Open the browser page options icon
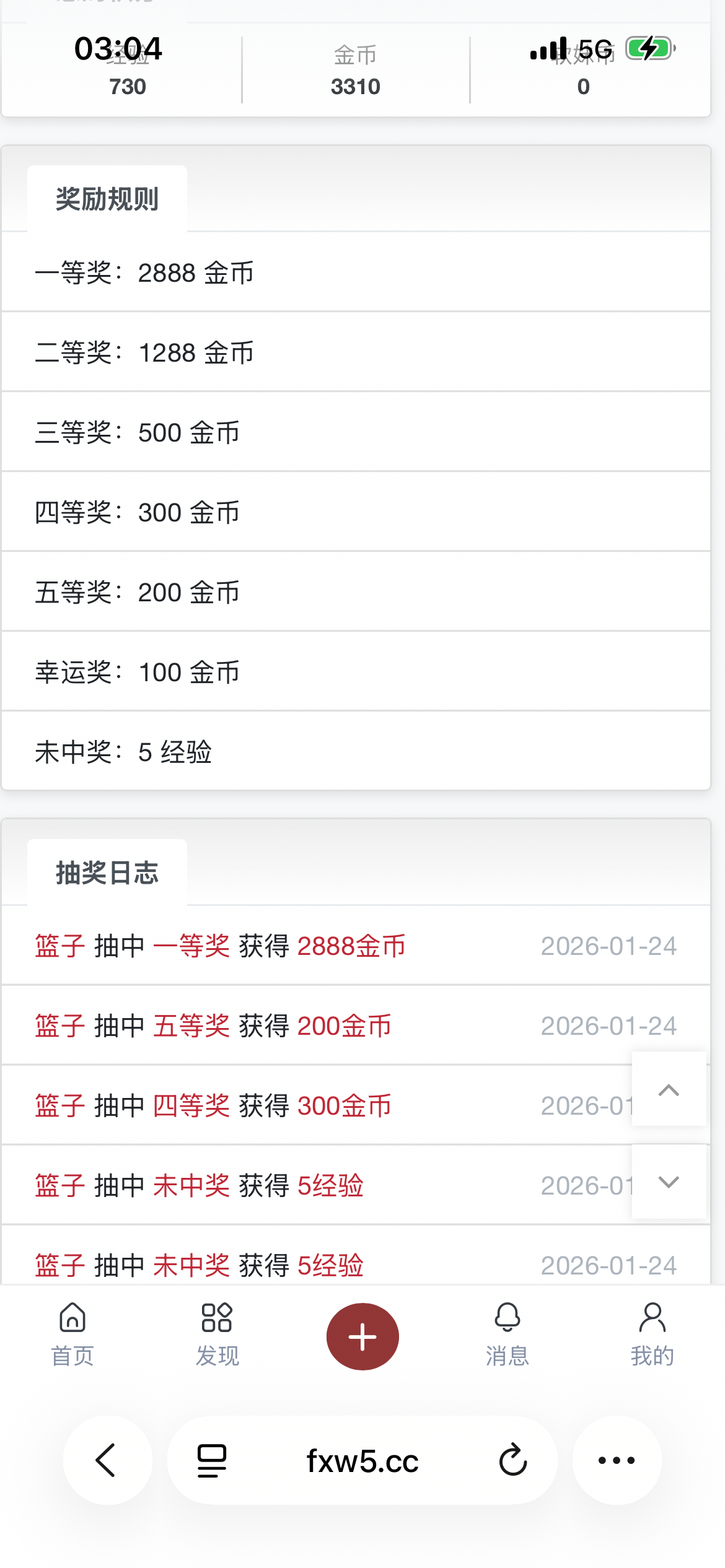Screen dimensions: 725x1568 tap(212, 1460)
